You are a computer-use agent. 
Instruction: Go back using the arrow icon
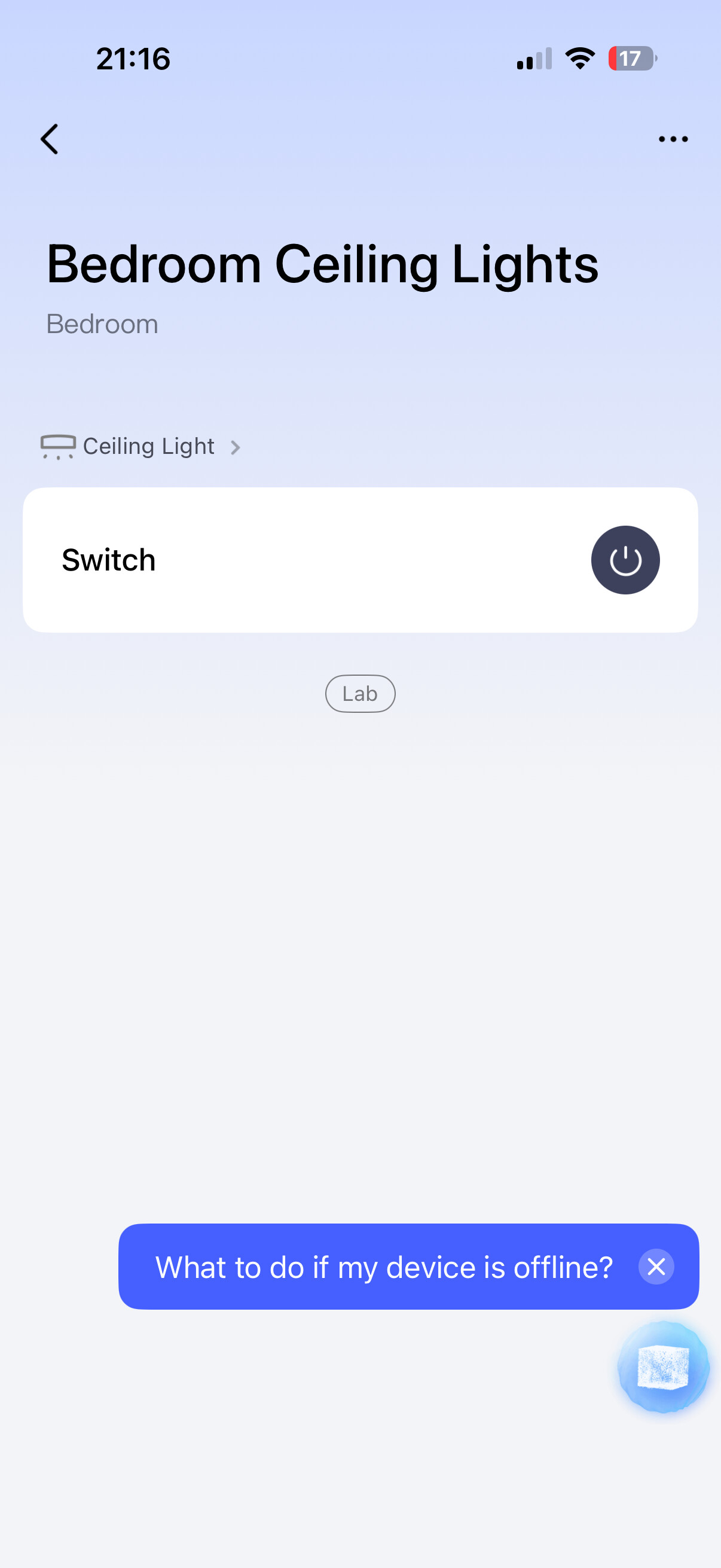49,139
